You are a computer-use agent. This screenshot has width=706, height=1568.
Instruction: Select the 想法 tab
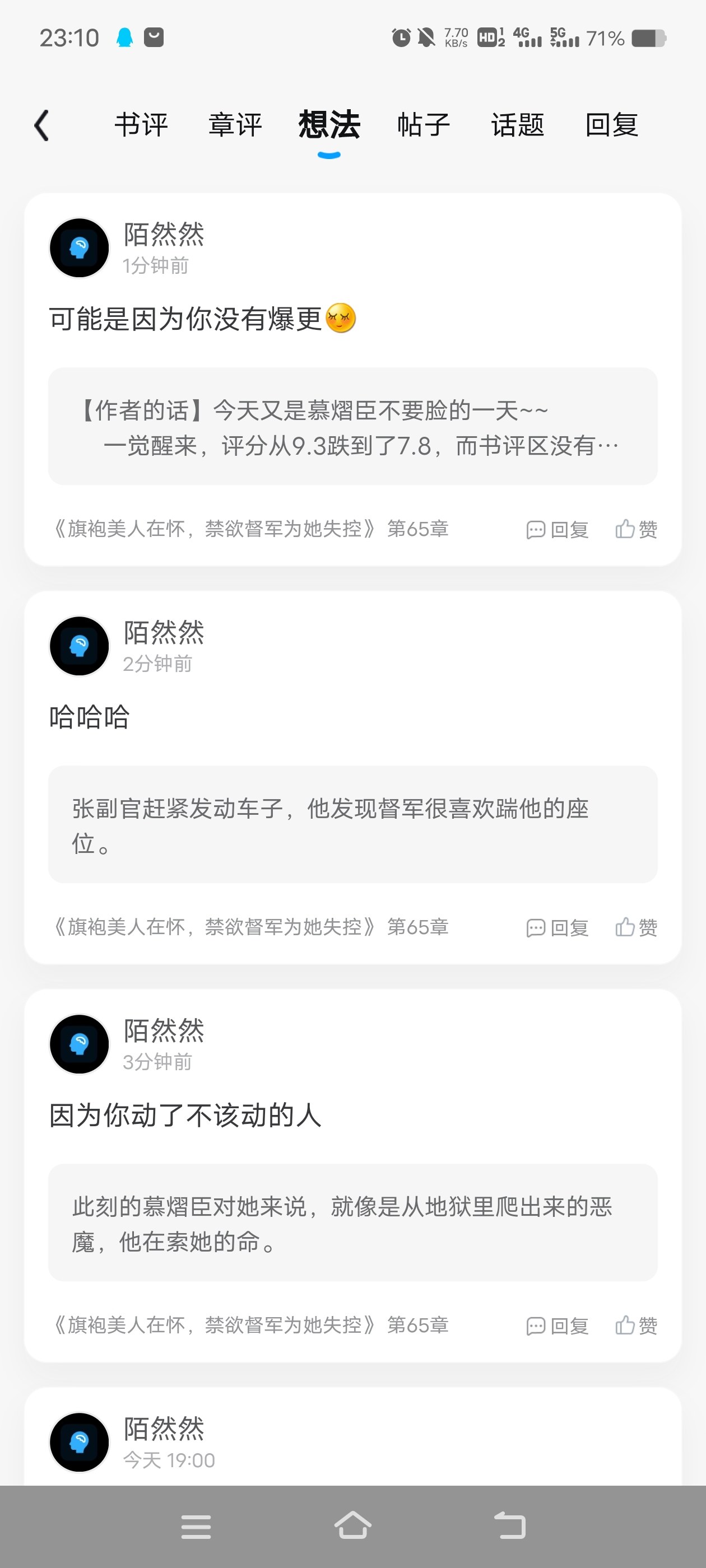(x=329, y=125)
